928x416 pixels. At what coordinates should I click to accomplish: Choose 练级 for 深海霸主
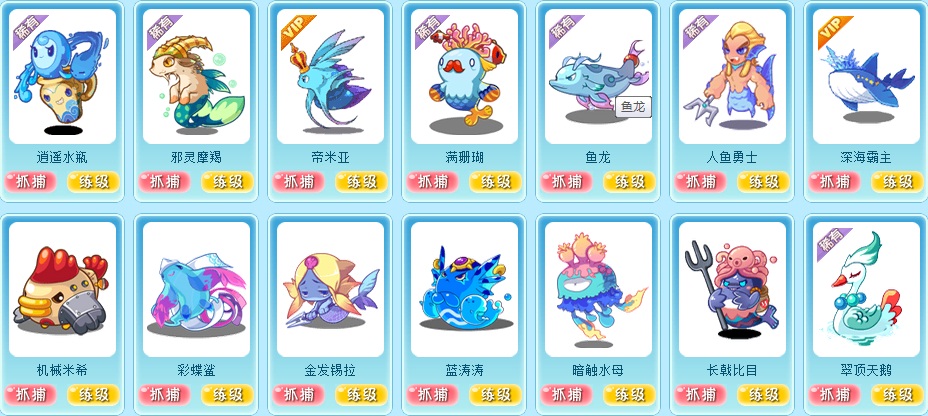point(898,182)
